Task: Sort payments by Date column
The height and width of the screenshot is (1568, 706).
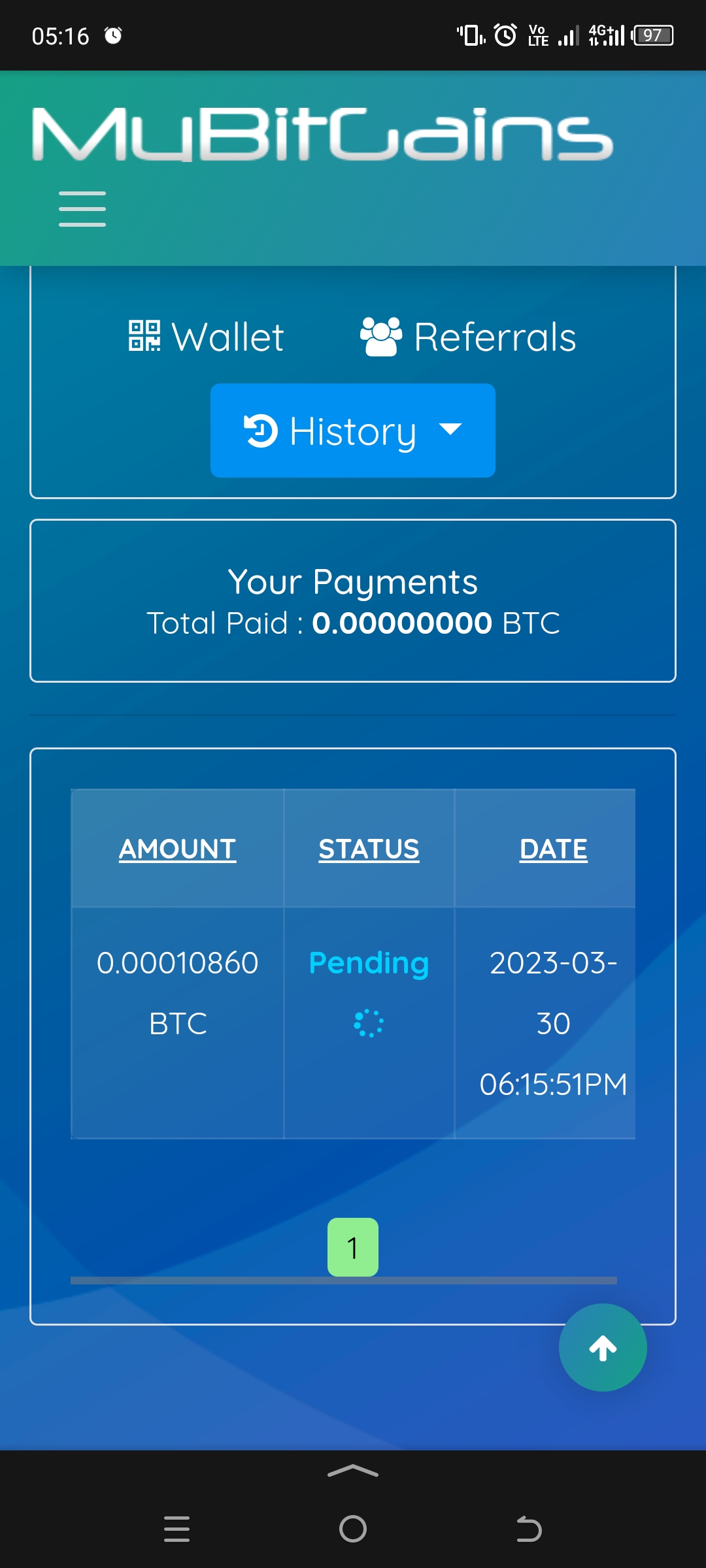Action: [554, 849]
